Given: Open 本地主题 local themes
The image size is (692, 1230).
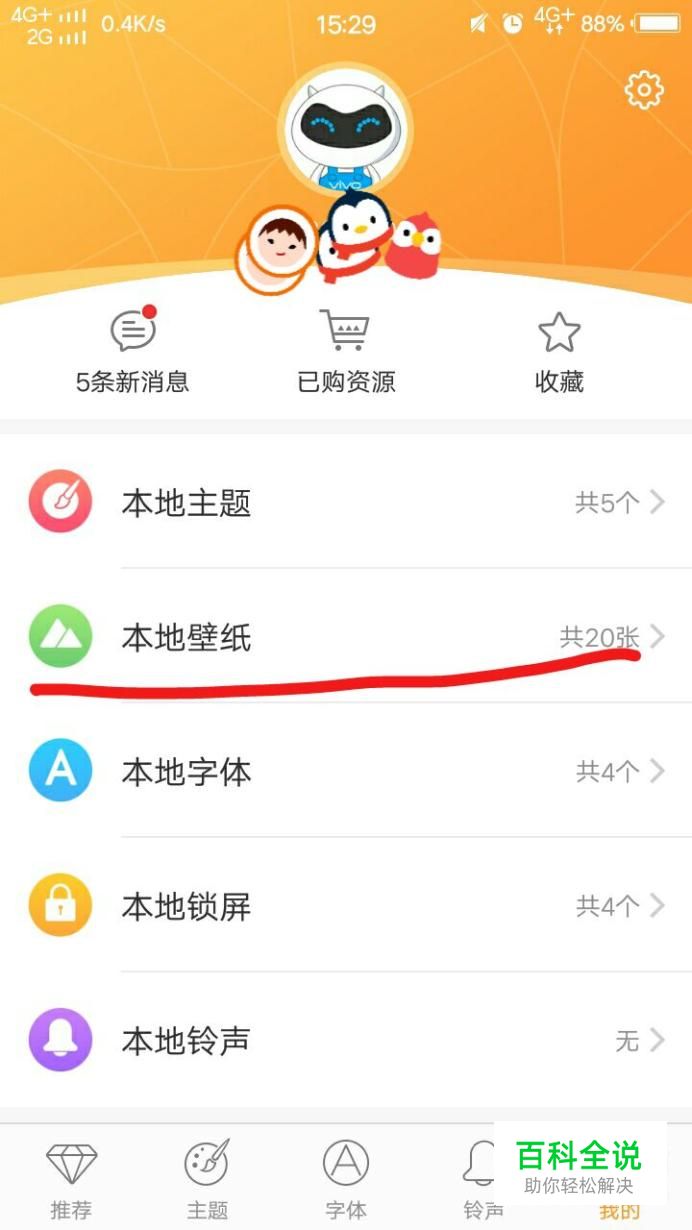Looking at the screenshot, I should click(346, 502).
